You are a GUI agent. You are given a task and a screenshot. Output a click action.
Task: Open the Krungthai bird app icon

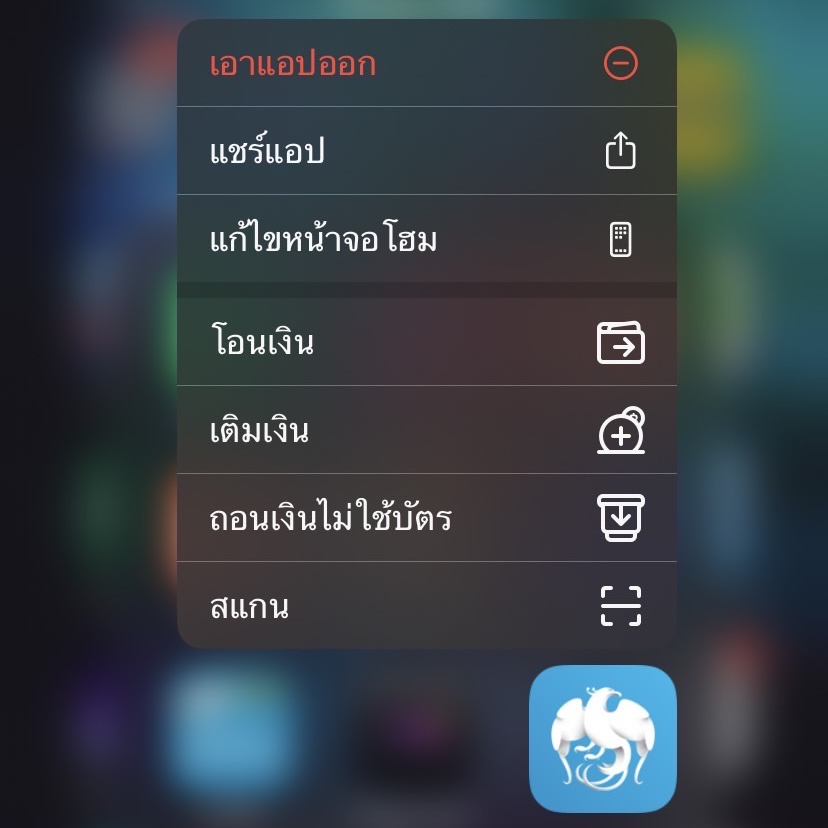point(603,739)
